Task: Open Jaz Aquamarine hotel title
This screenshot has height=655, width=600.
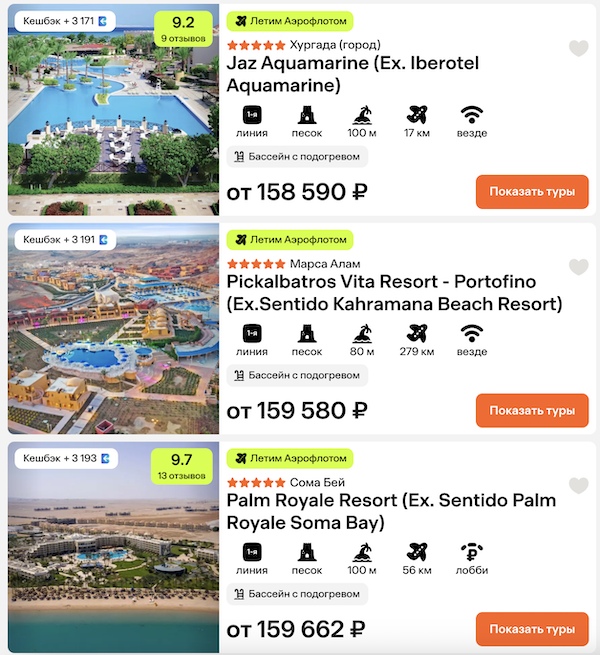Action: pos(353,74)
